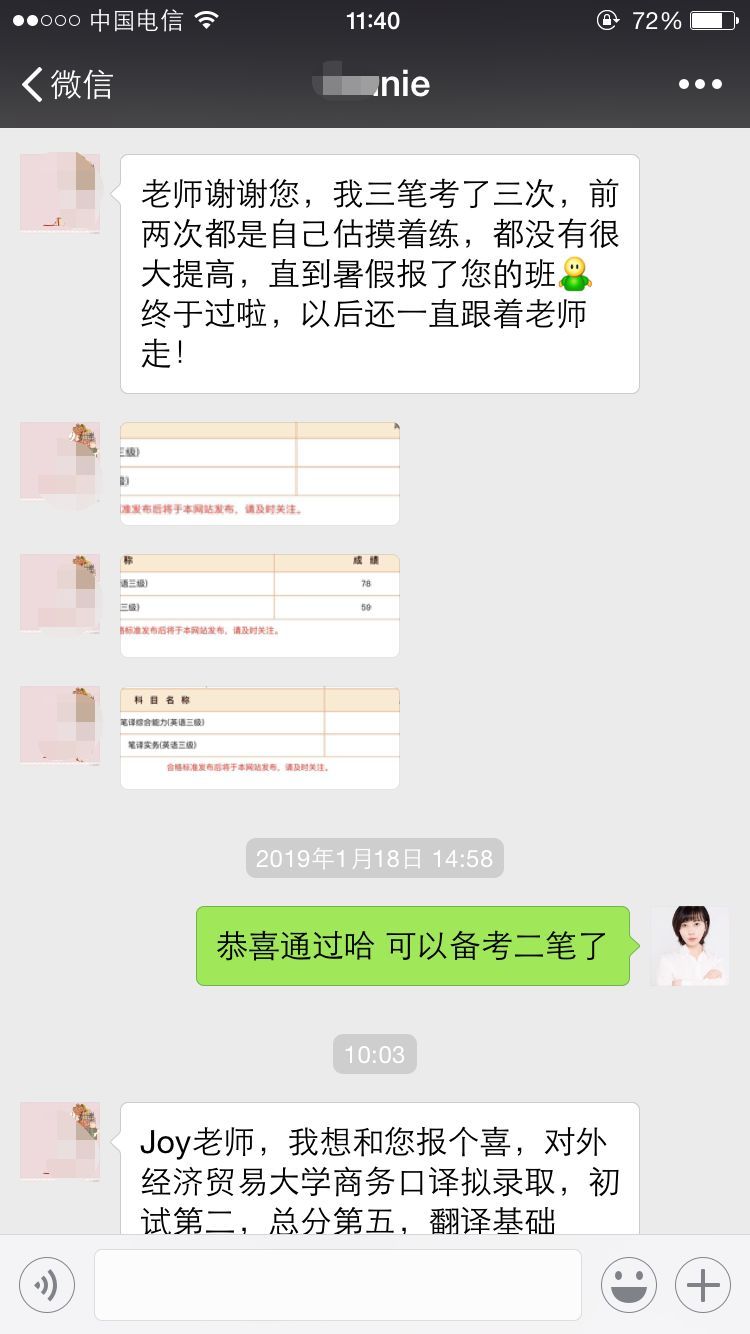View the score image showing 78 and 59

260,606
